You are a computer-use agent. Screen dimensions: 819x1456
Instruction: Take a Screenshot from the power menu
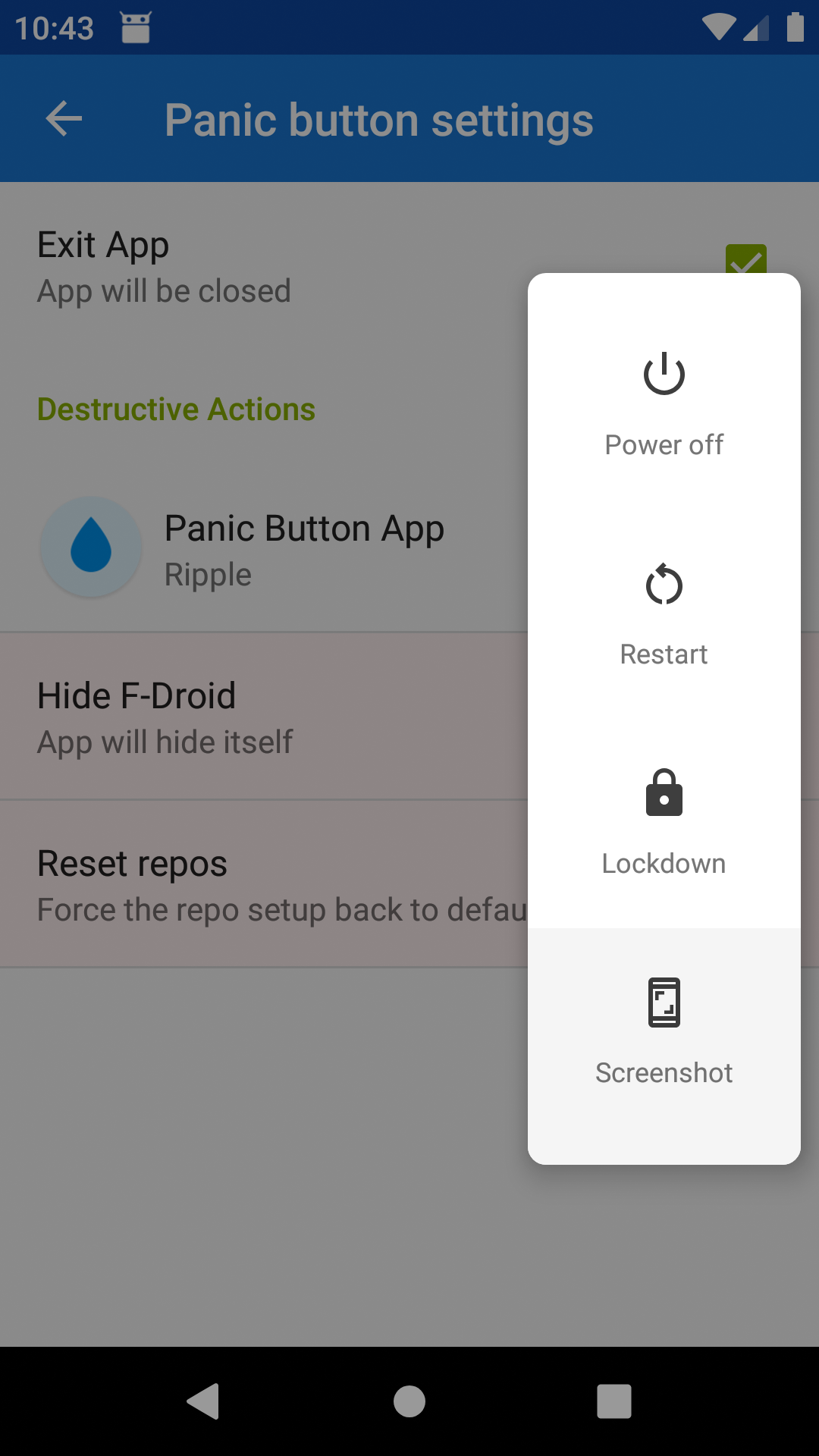pyautogui.click(x=664, y=1033)
